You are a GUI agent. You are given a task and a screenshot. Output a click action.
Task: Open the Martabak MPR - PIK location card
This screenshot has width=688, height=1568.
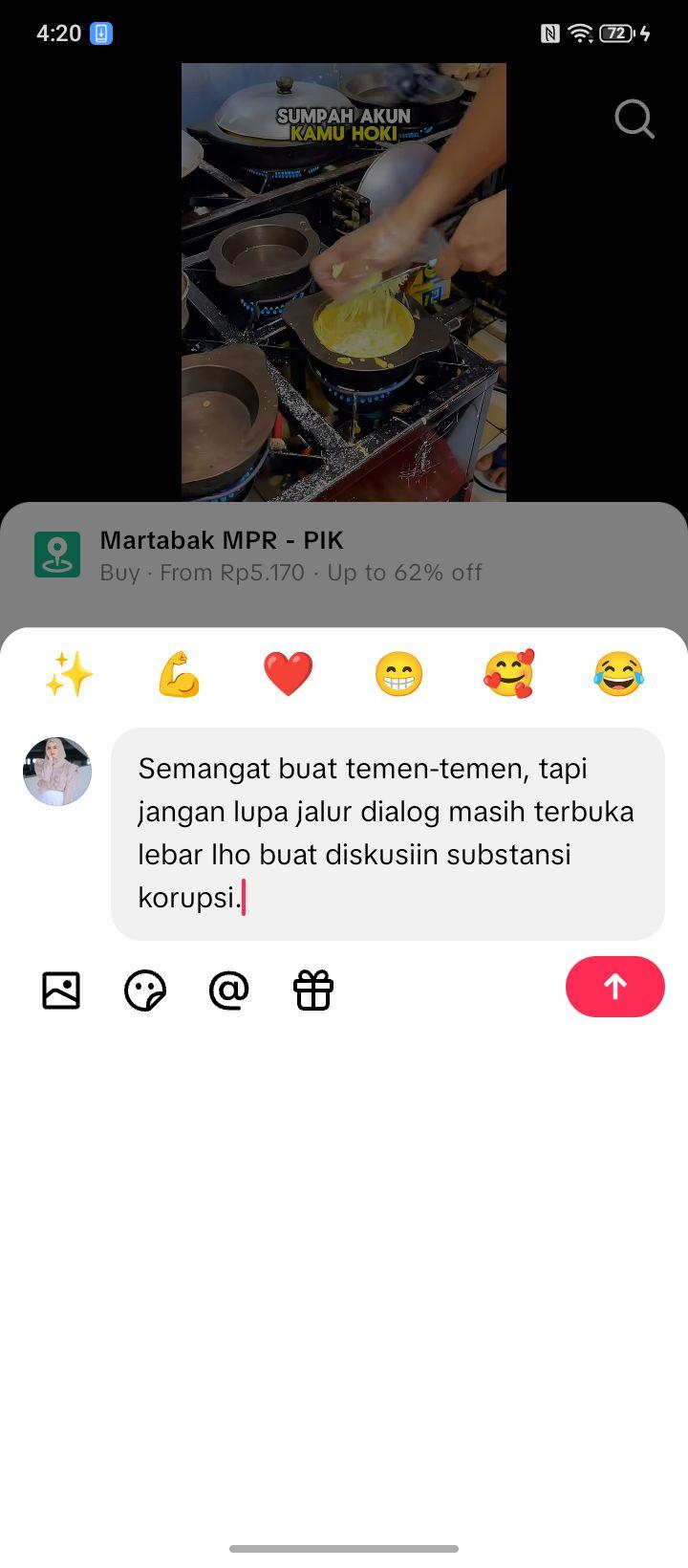[x=344, y=556]
